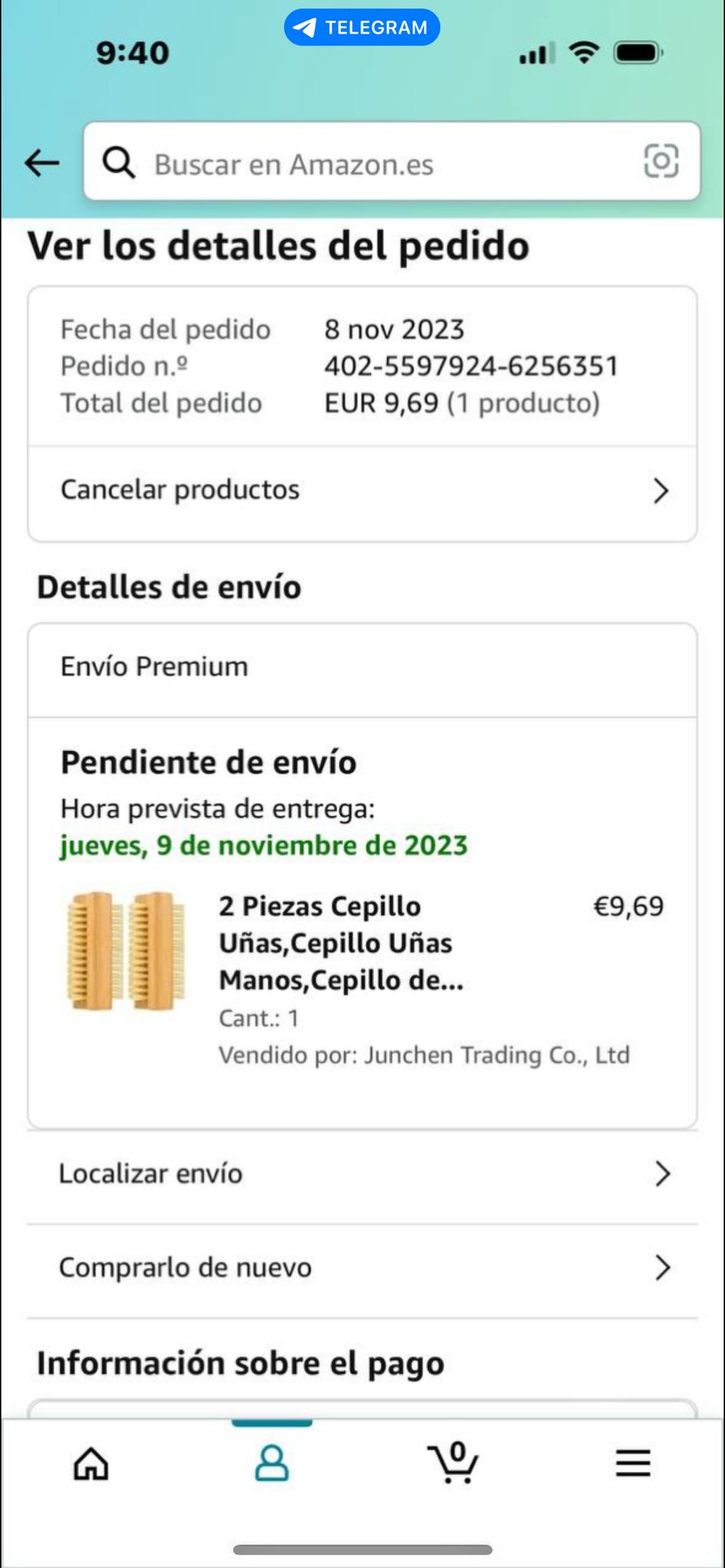Tap the Buscar en Amazon.es search field
Screen dimensions: 725x1568
(x=367, y=164)
